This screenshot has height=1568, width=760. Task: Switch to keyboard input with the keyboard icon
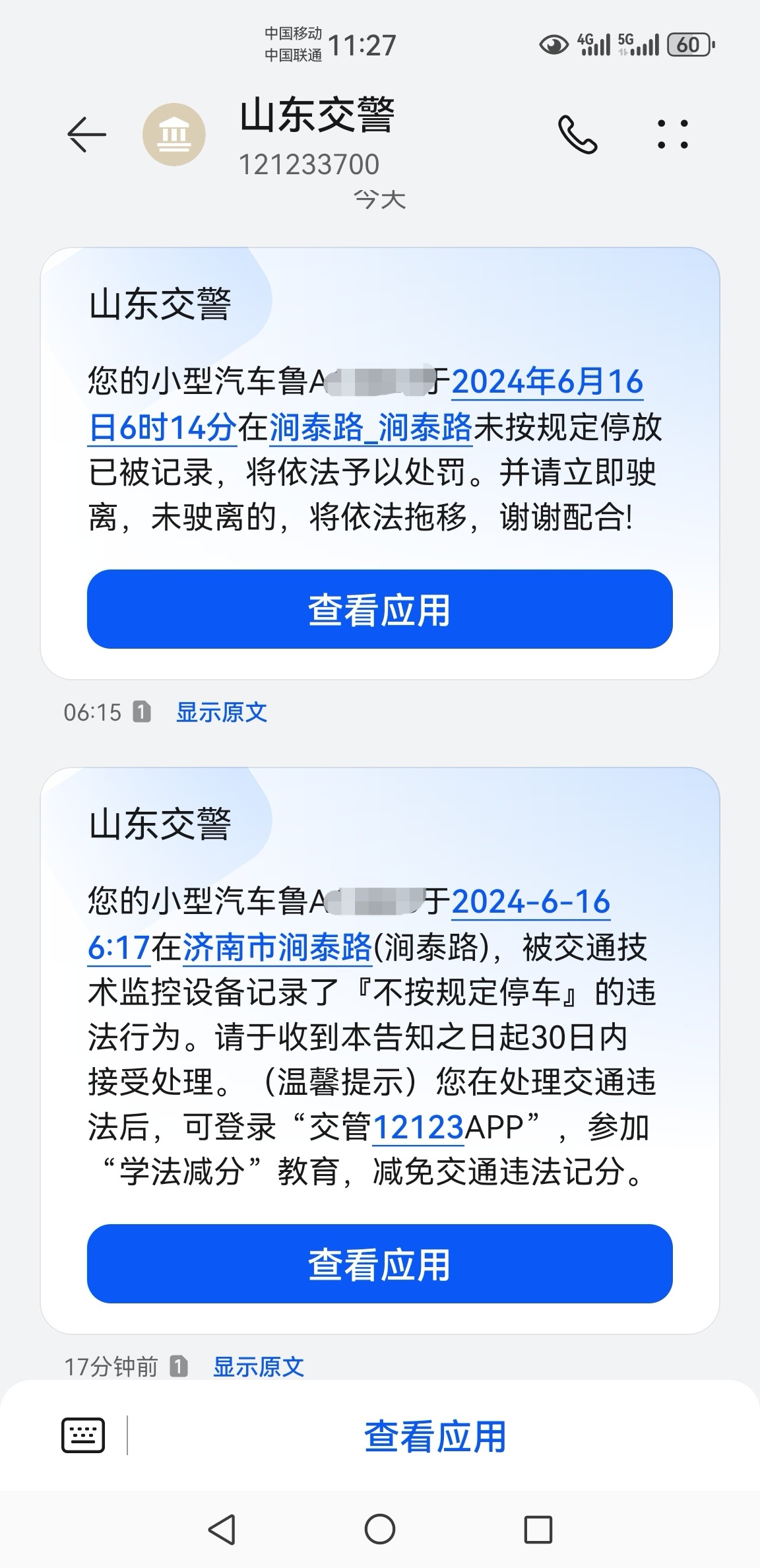point(83,1435)
